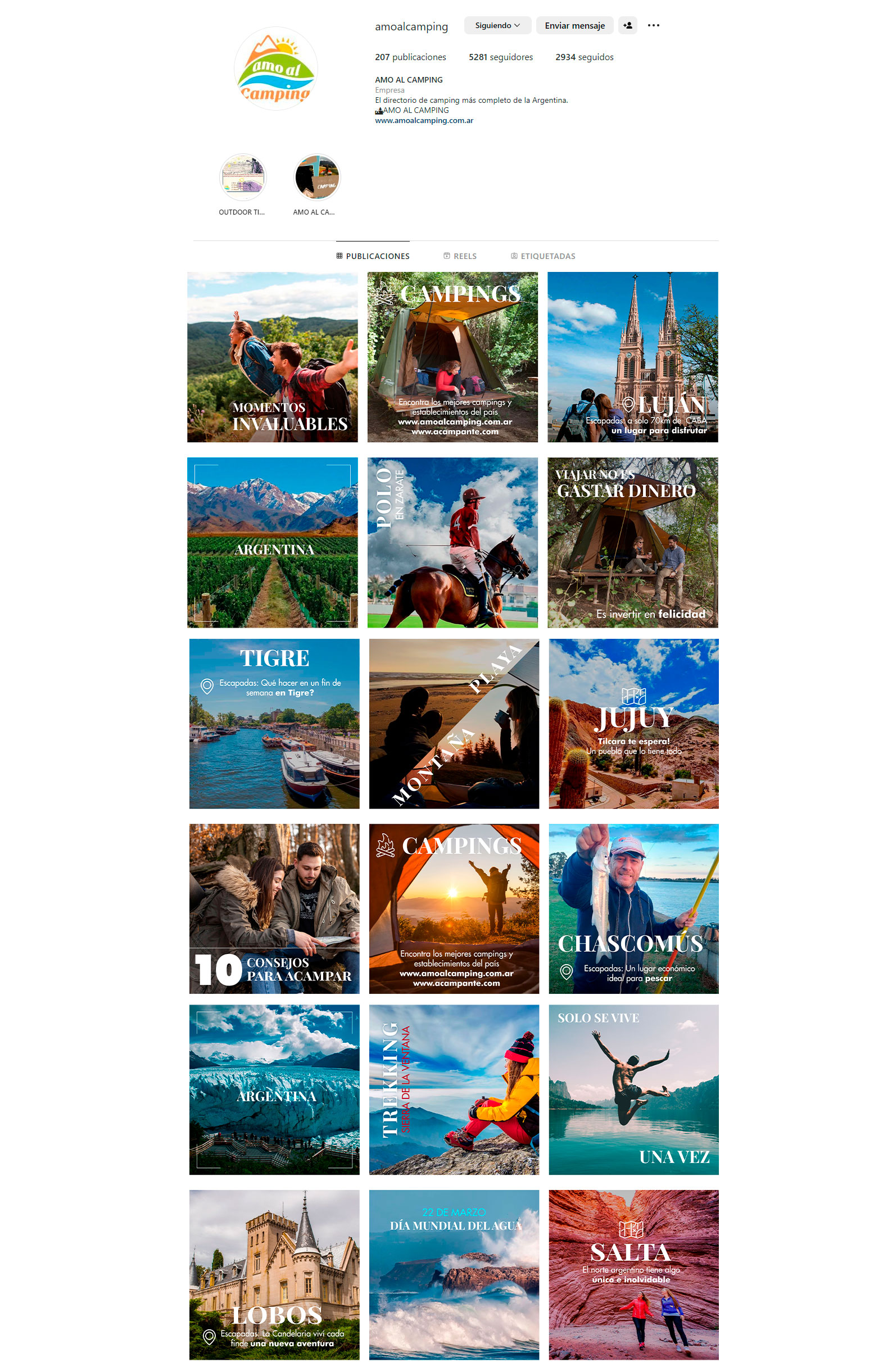Viewport: 892px width, 1372px height.
Task: View the 5281 seguidores list
Action: 500,57
